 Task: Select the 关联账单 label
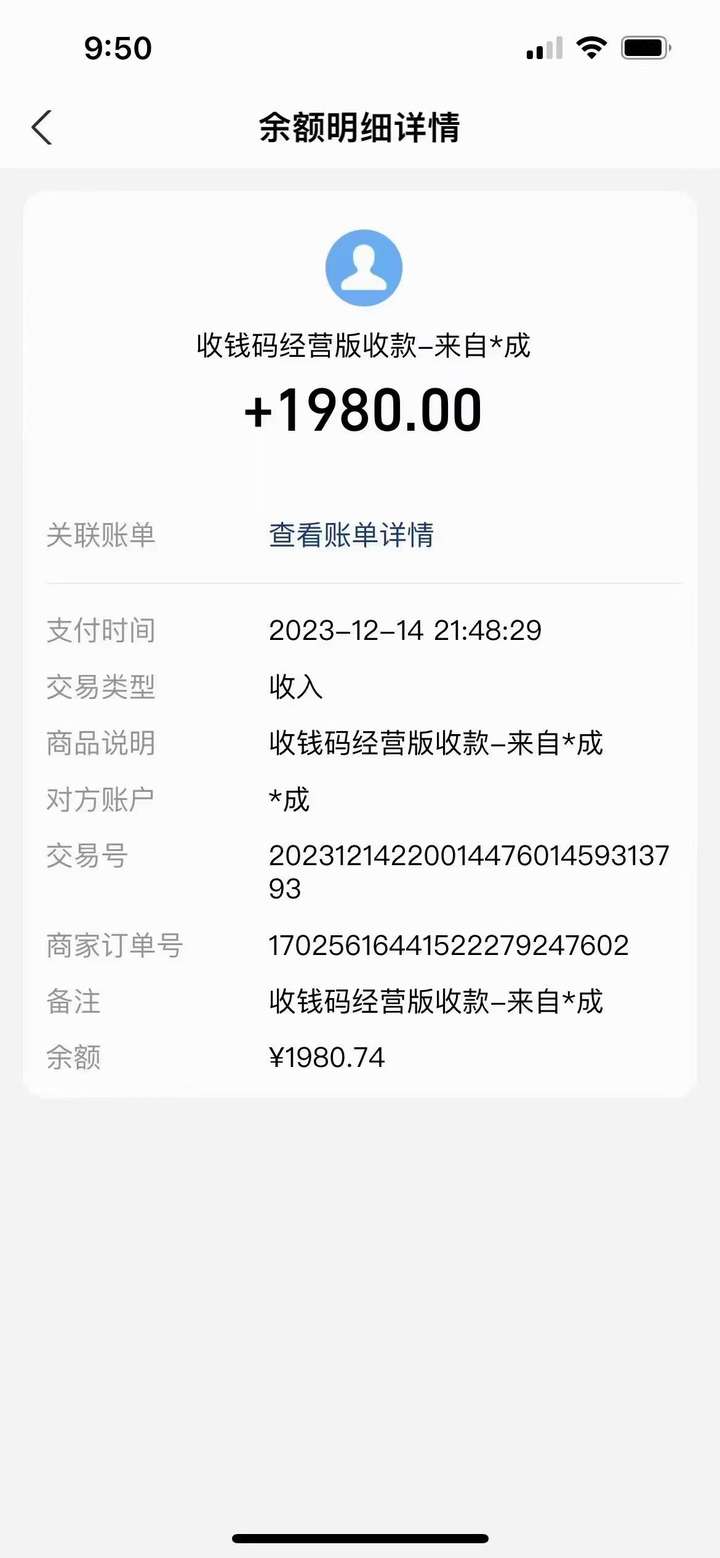coord(101,536)
